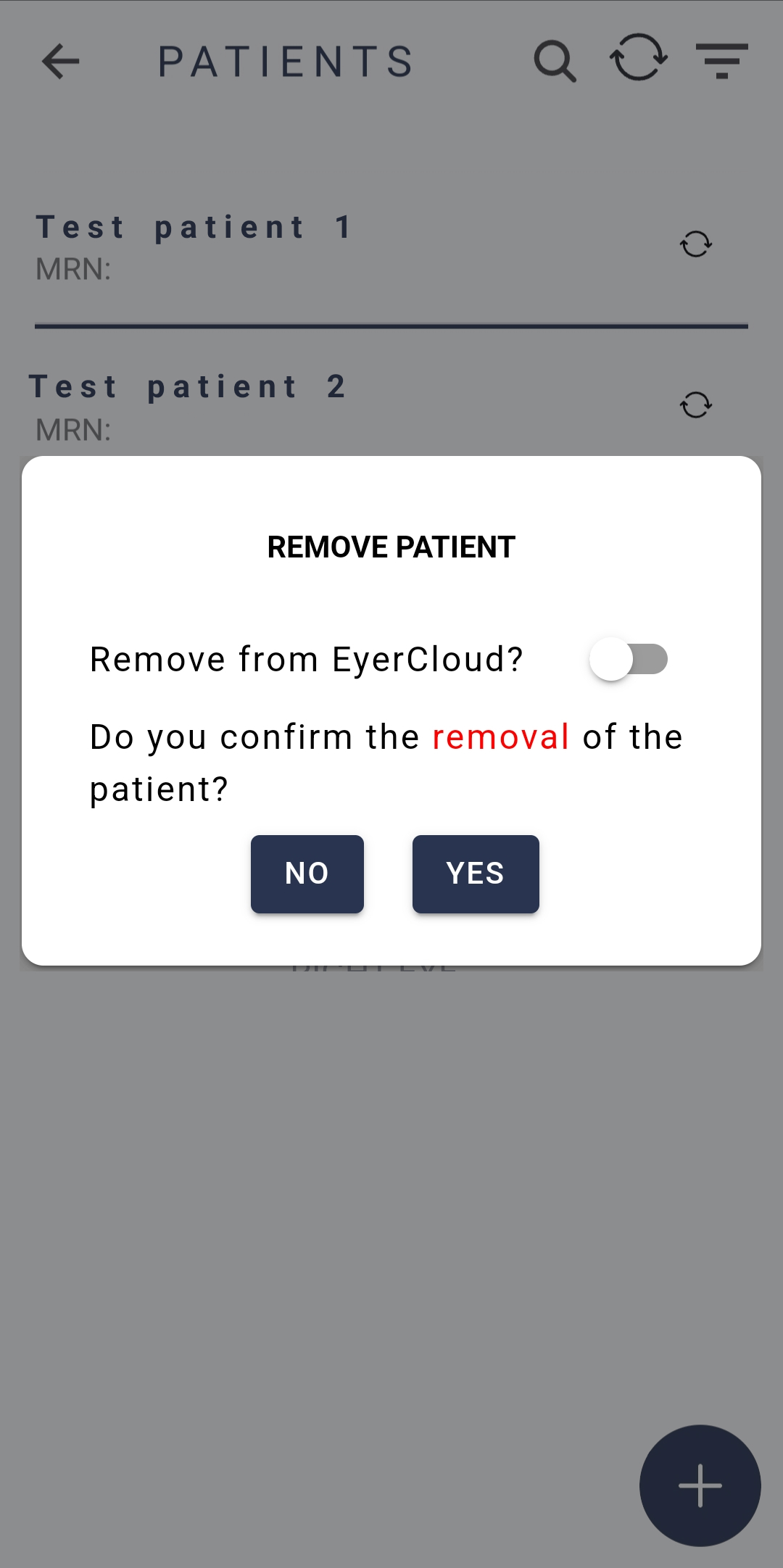Open the filter options

click(x=722, y=61)
